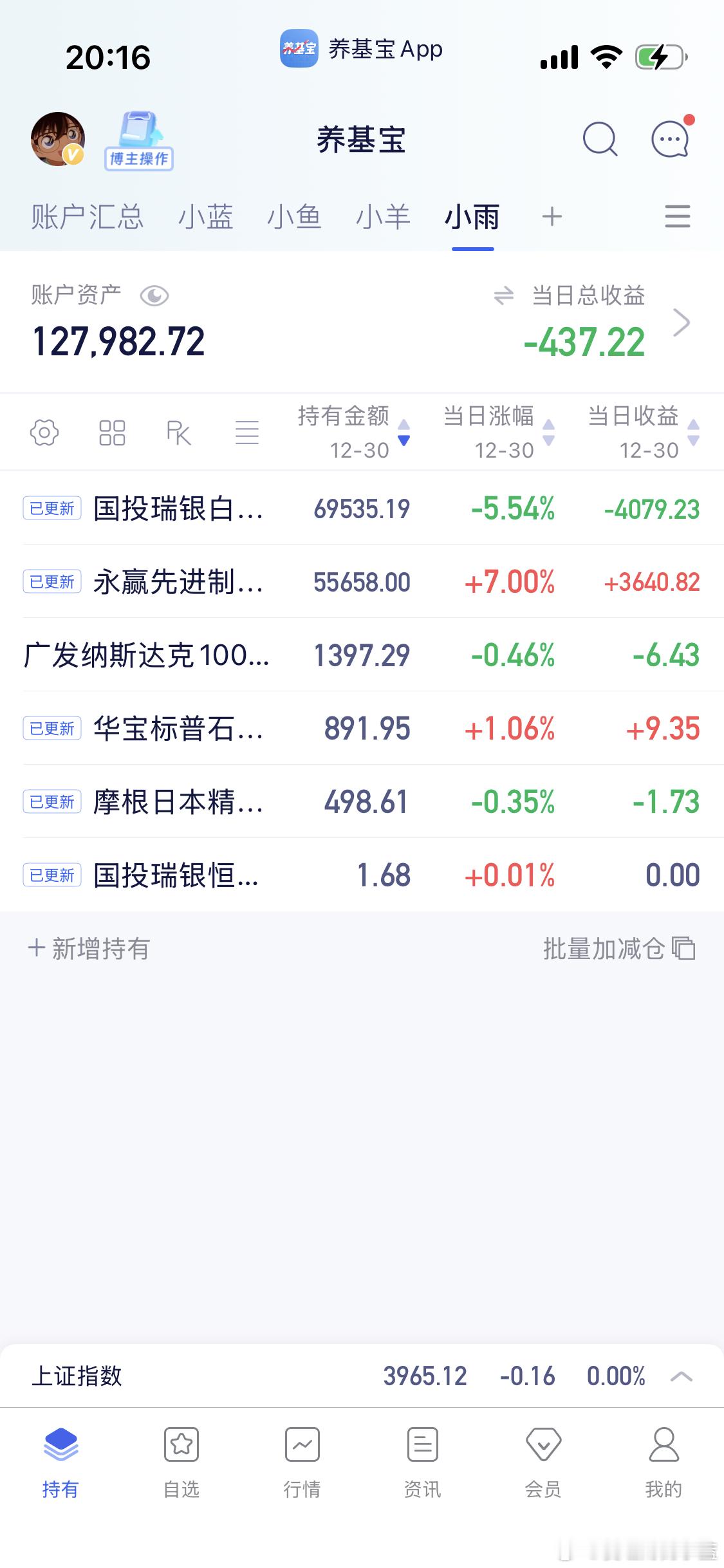Select the 小蓝 account tab
Screen dimensions: 724x1568
tap(205, 217)
